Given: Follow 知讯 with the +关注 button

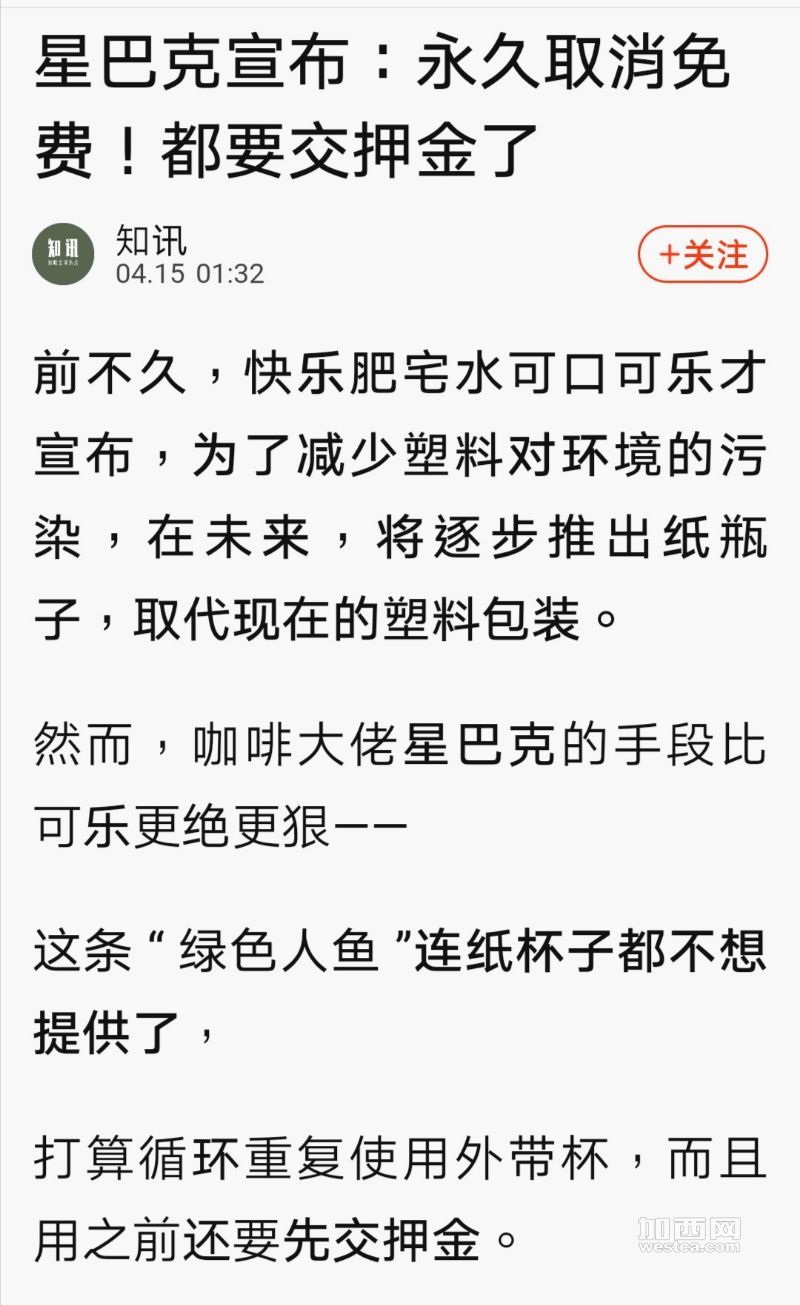Looking at the screenshot, I should click(x=703, y=254).
